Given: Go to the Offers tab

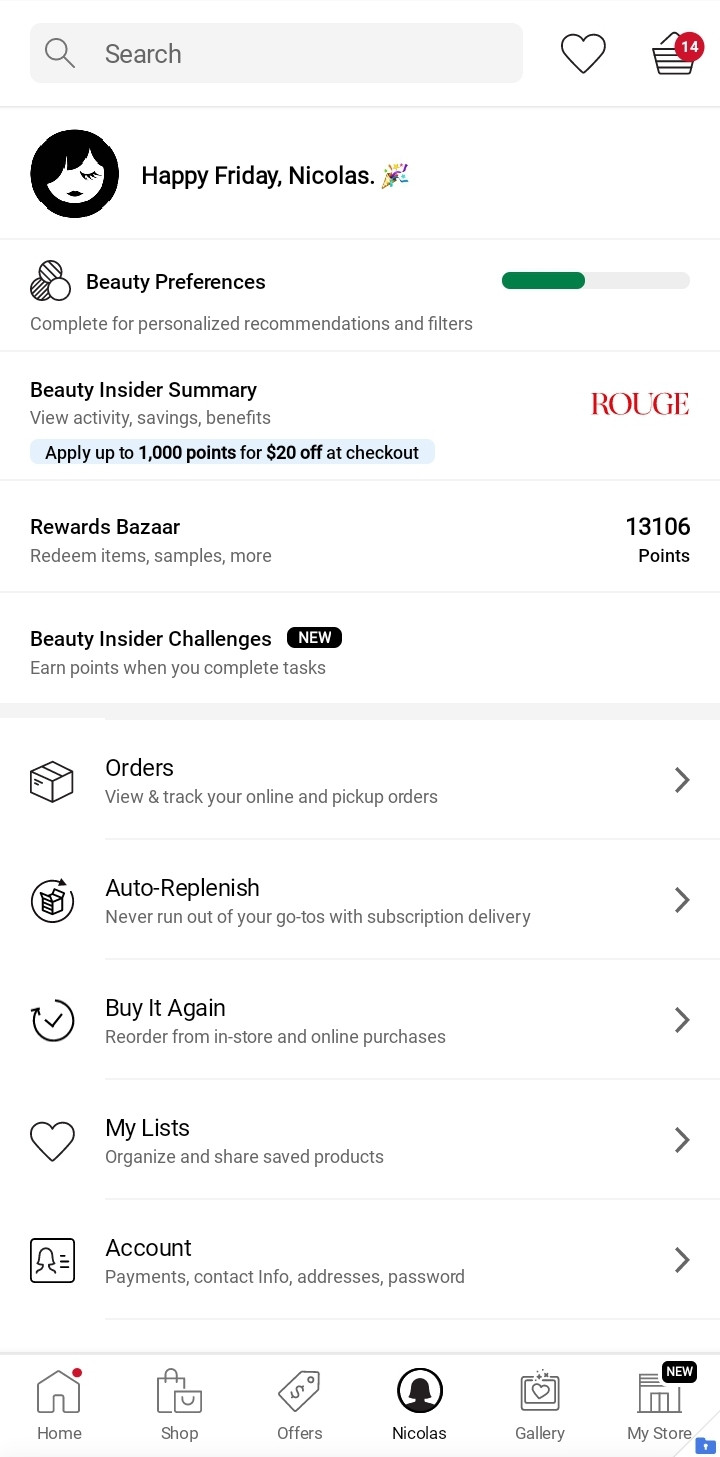Looking at the screenshot, I should click(x=300, y=1405).
